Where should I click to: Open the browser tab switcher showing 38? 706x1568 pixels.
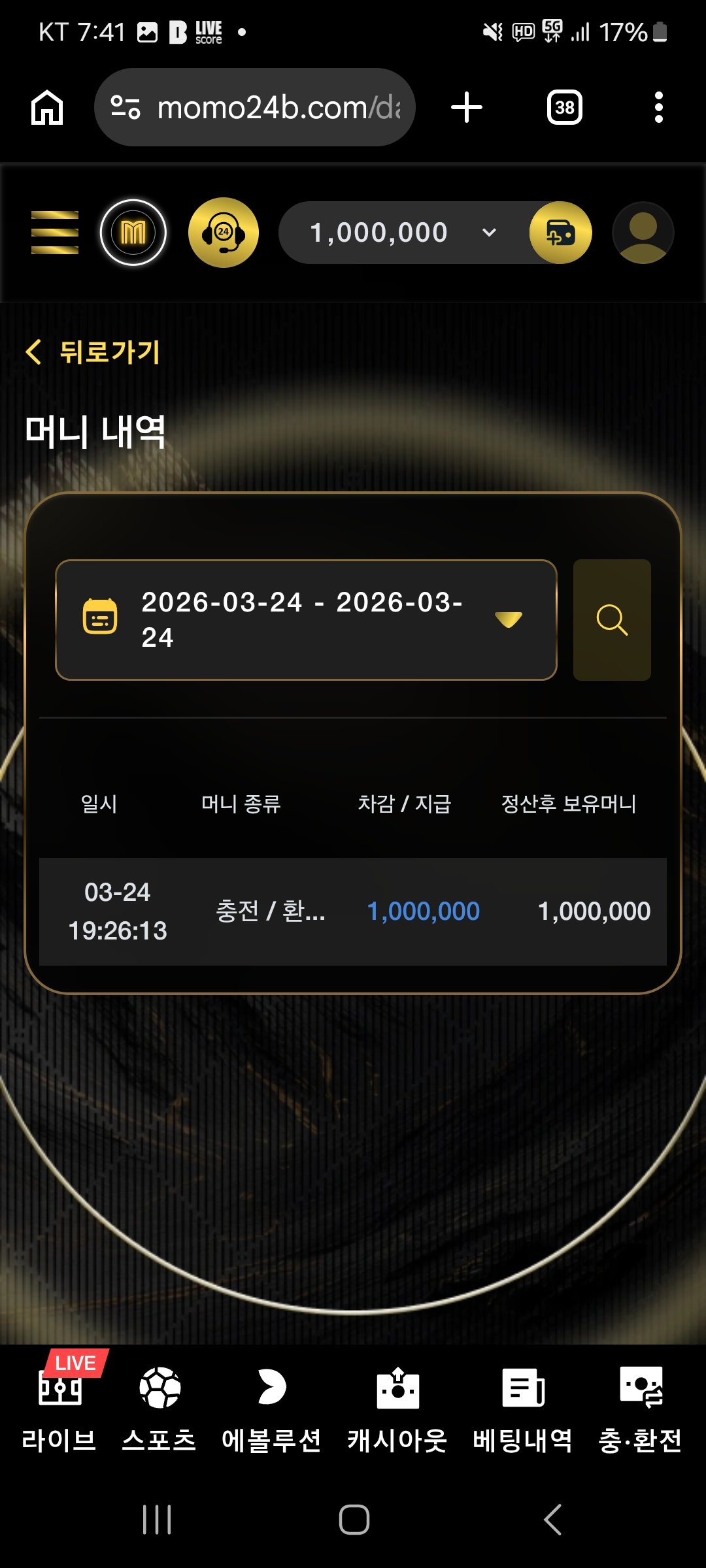[x=565, y=107]
